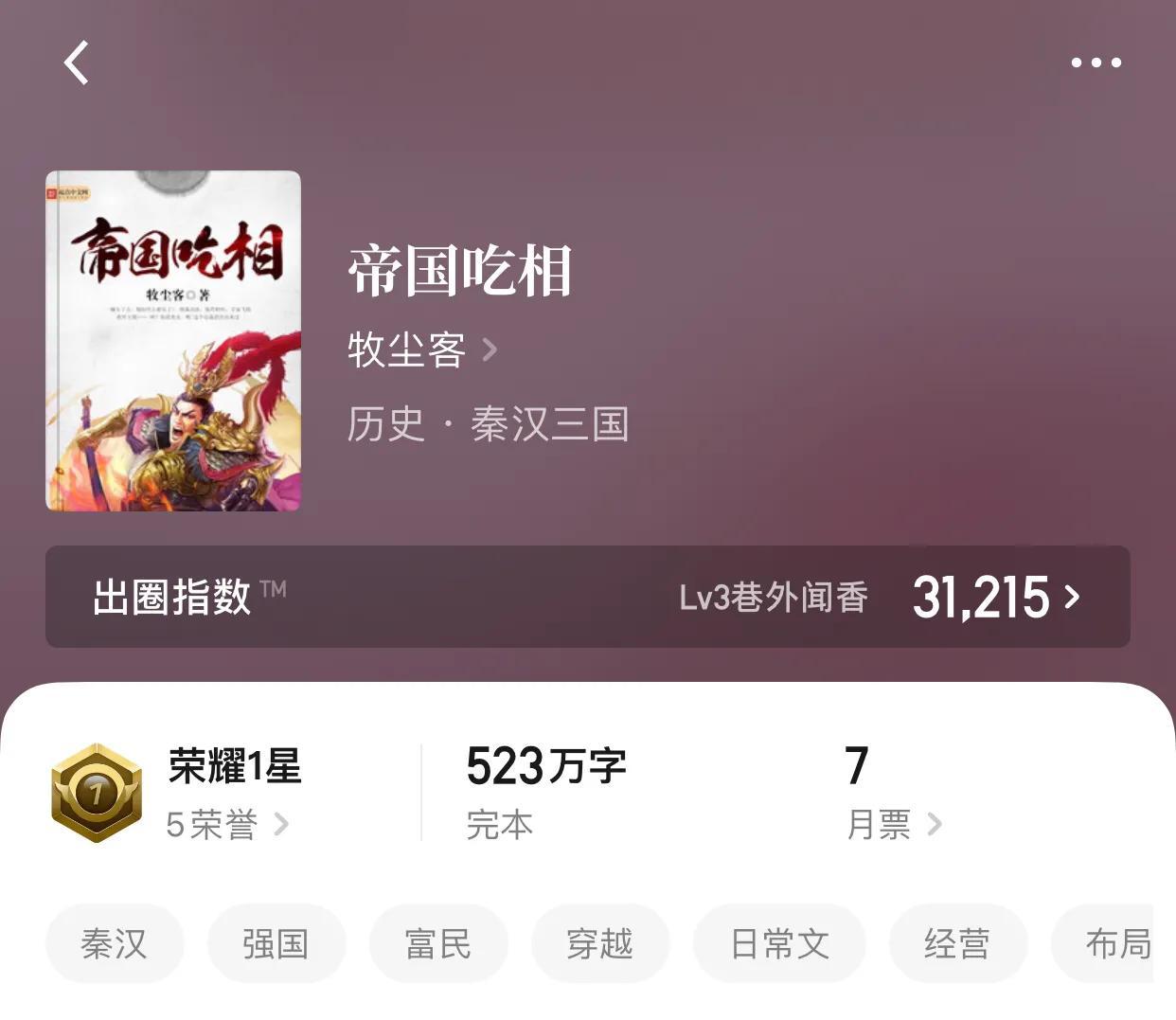The height and width of the screenshot is (1020, 1176).
Task: Select the 穿越 tag chip
Action: click(599, 943)
